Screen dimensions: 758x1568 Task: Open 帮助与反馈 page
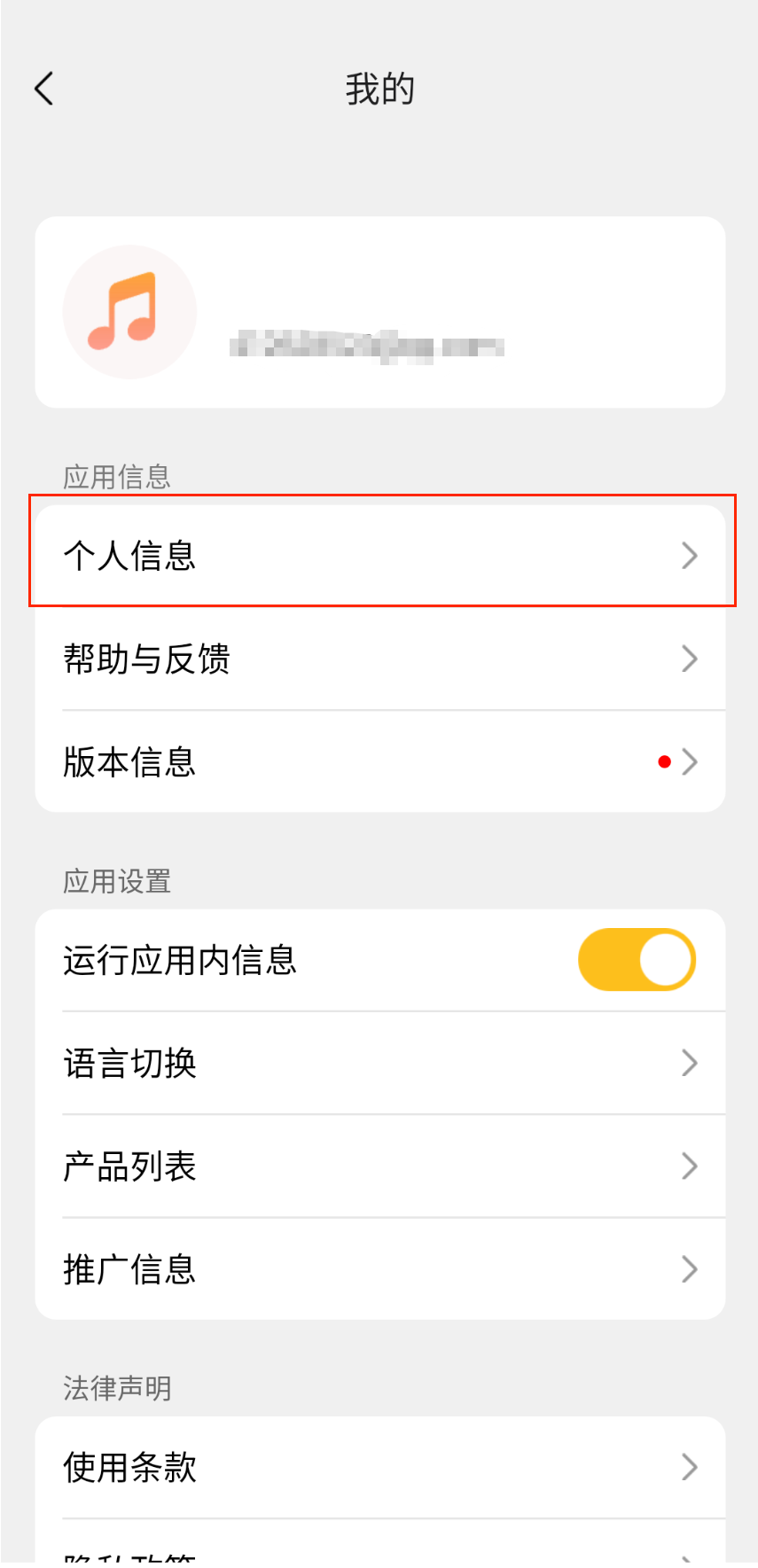[x=379, y=659]
